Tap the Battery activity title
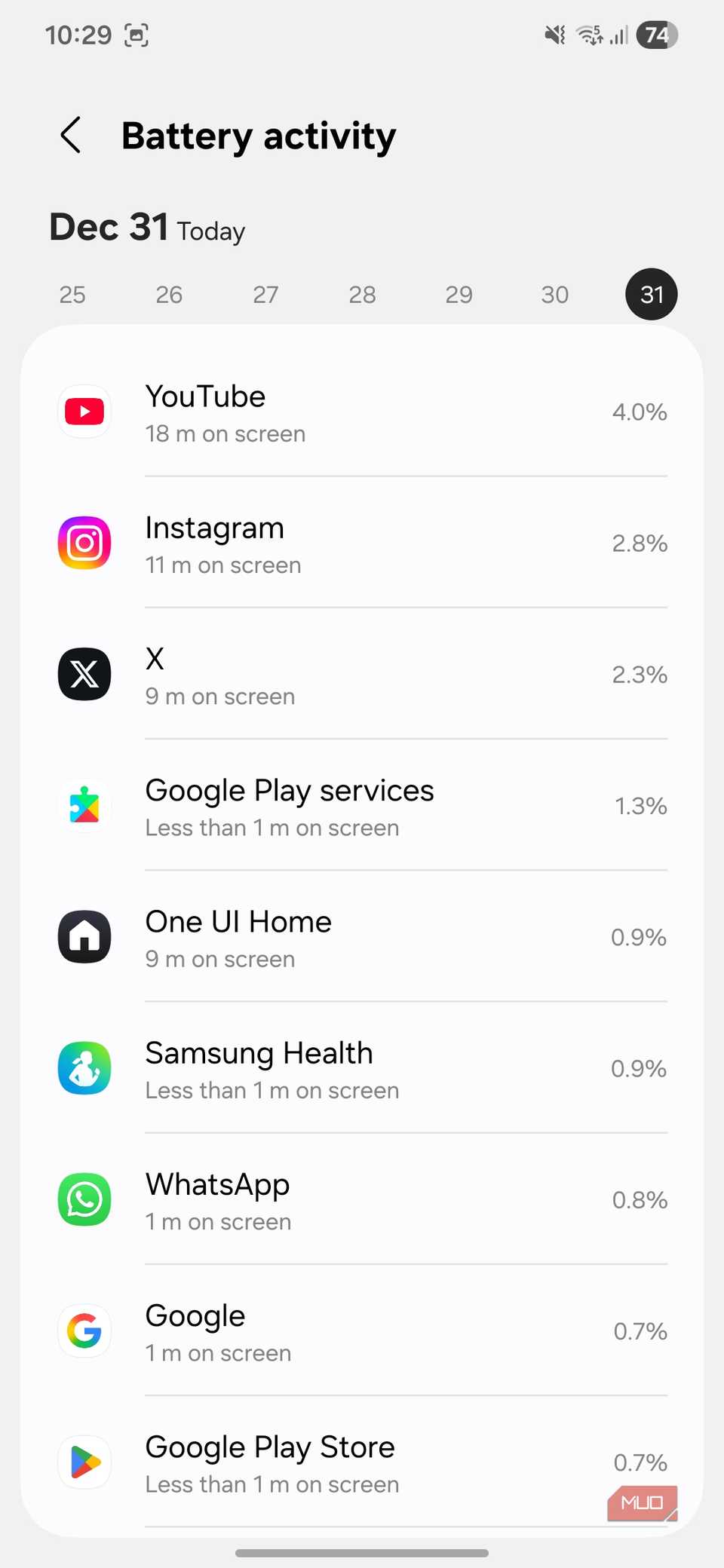The image size is (724, 1568). (259, 136)
